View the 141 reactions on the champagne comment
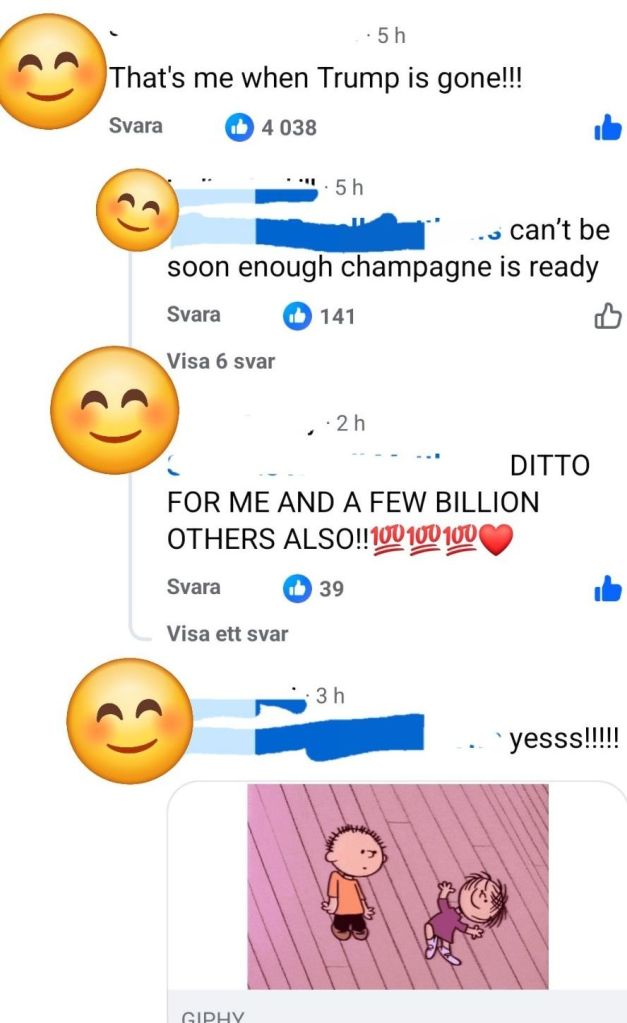The height and width of the screenshot is (1023, 627). point(319,316)
